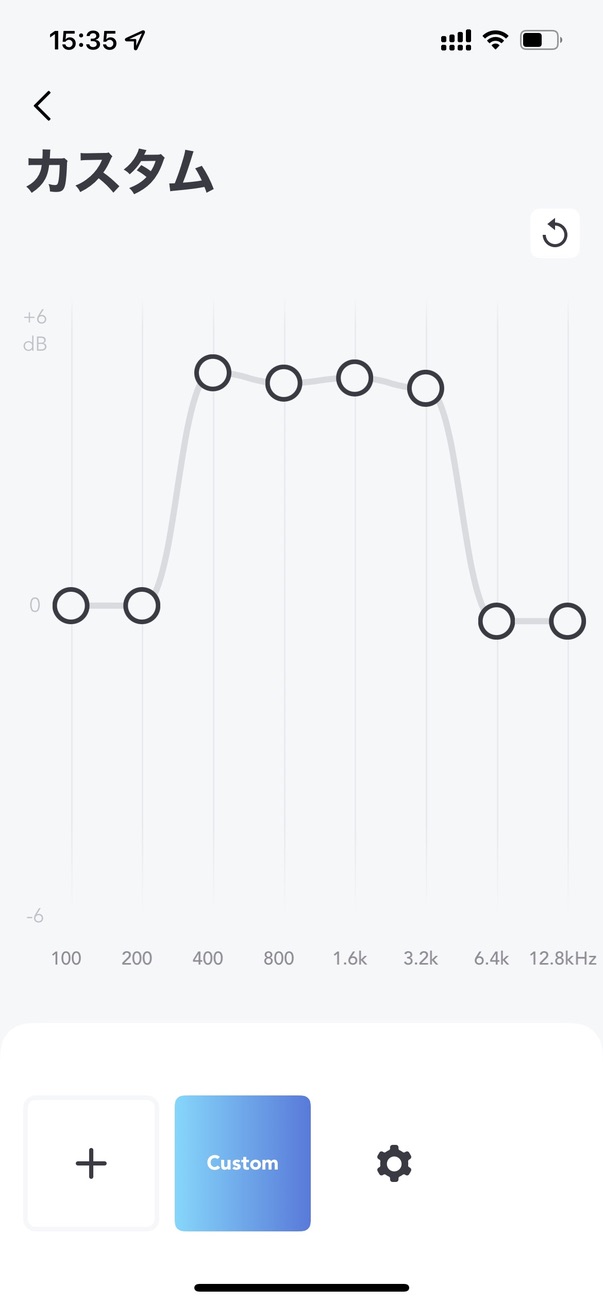The width and height of the screenshot is (603, 1304).
Task: Tap the 1.6k band handle
Action: [354, 378]
